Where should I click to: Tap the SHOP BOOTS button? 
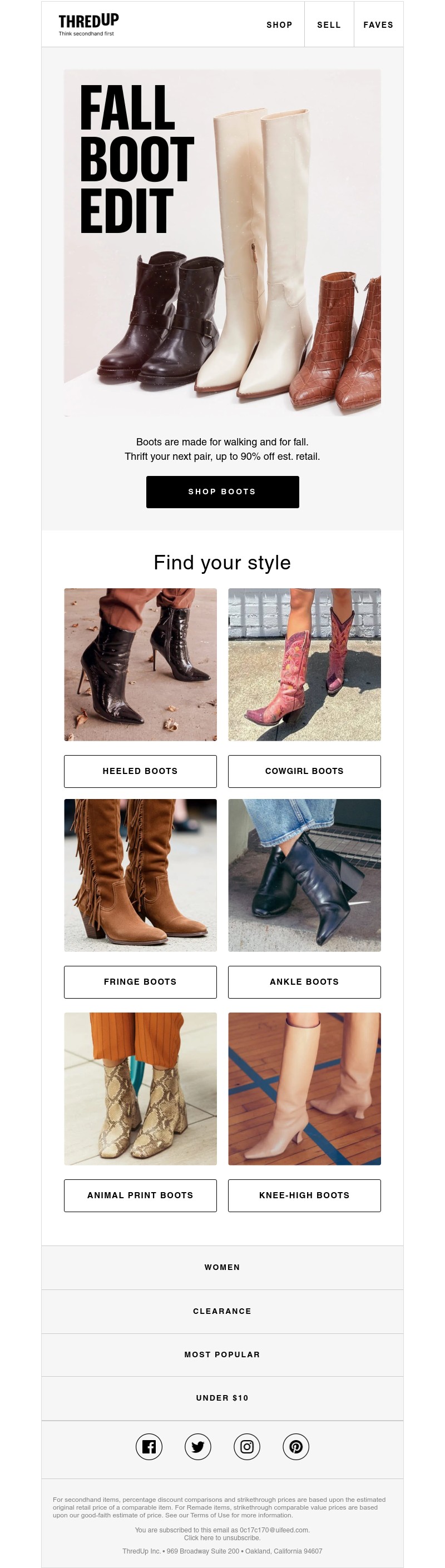pos(222,492)
